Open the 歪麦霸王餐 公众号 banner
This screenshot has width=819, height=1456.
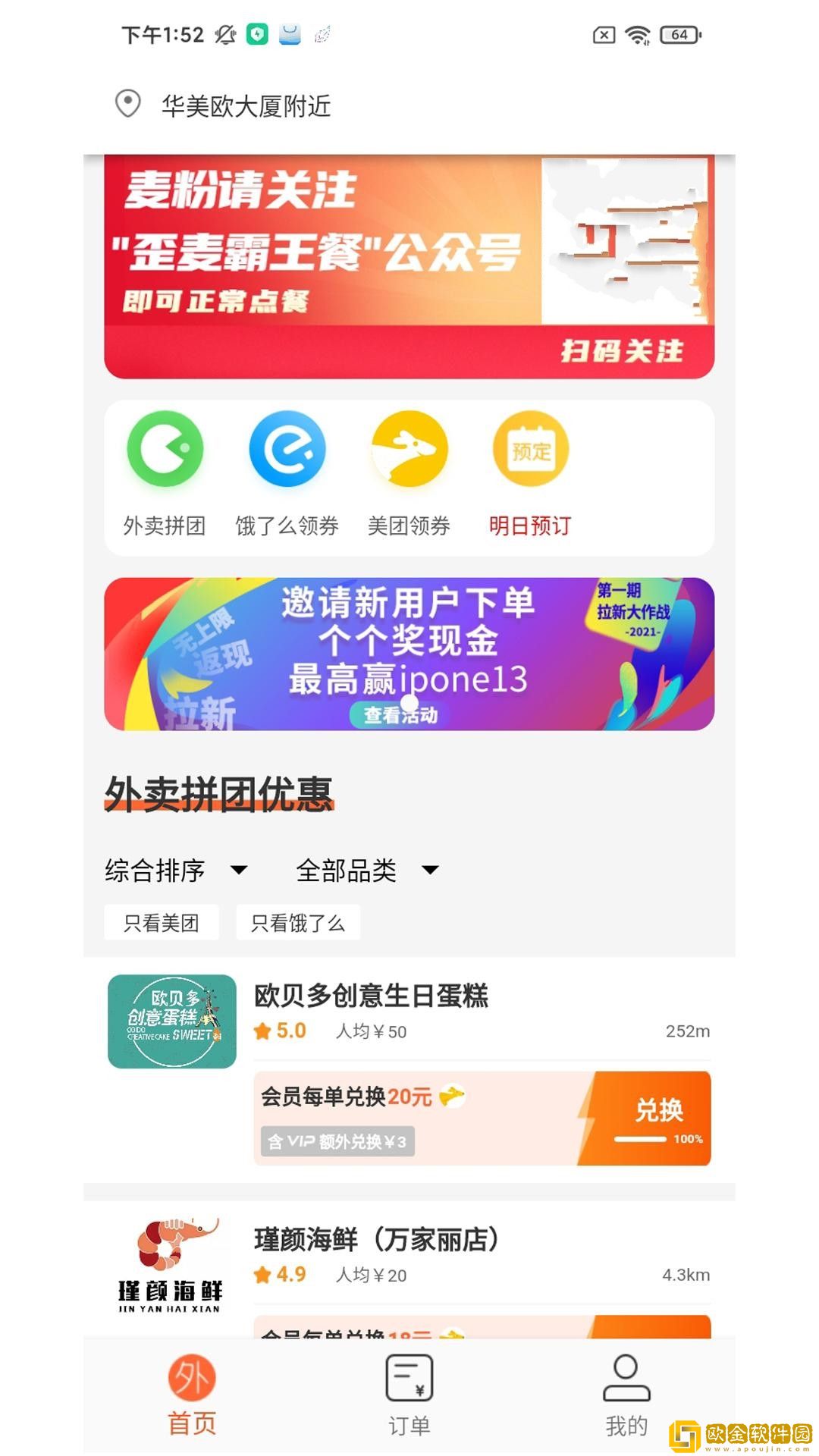(409, 265)
